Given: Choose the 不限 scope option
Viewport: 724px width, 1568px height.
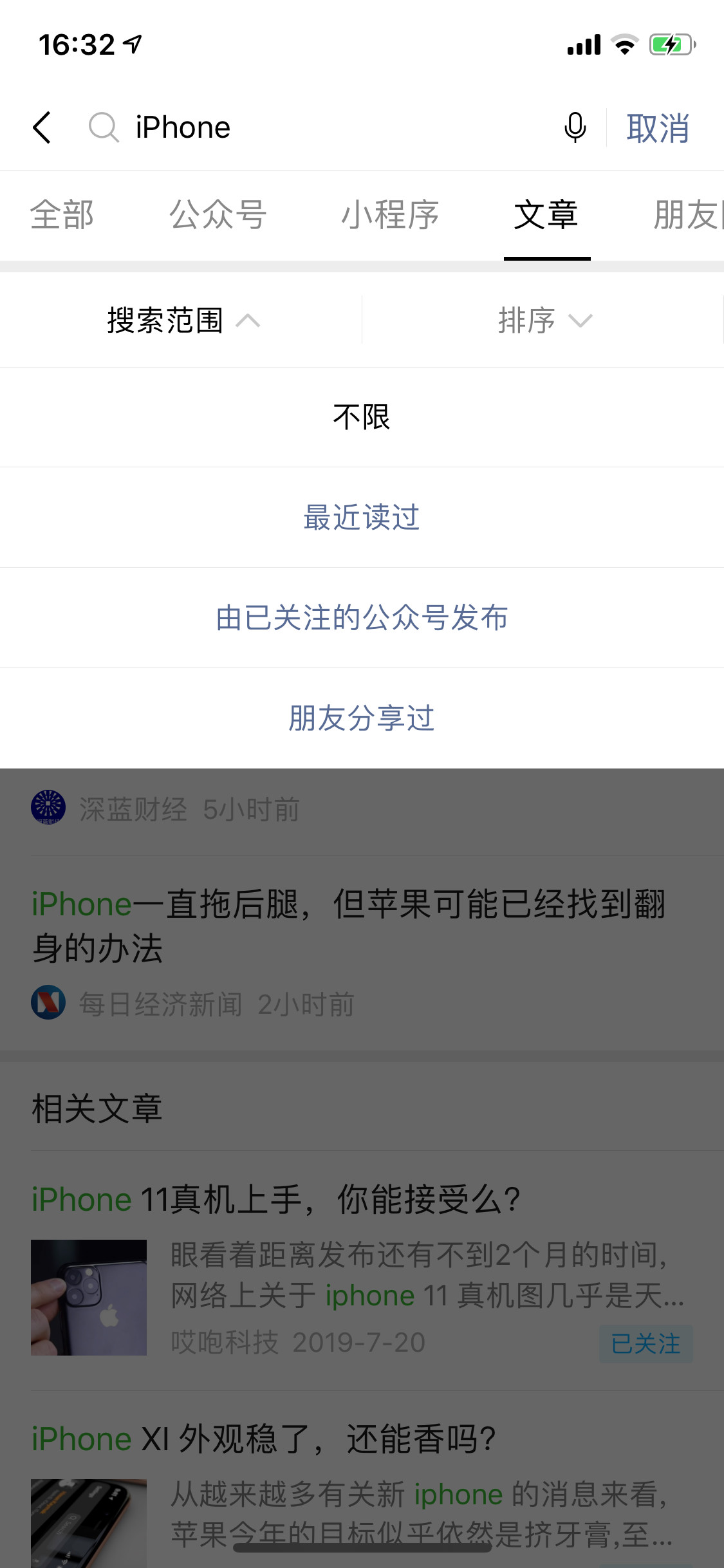Looking at the screenshot, I should pyautogui.click(x=362, y=417).
